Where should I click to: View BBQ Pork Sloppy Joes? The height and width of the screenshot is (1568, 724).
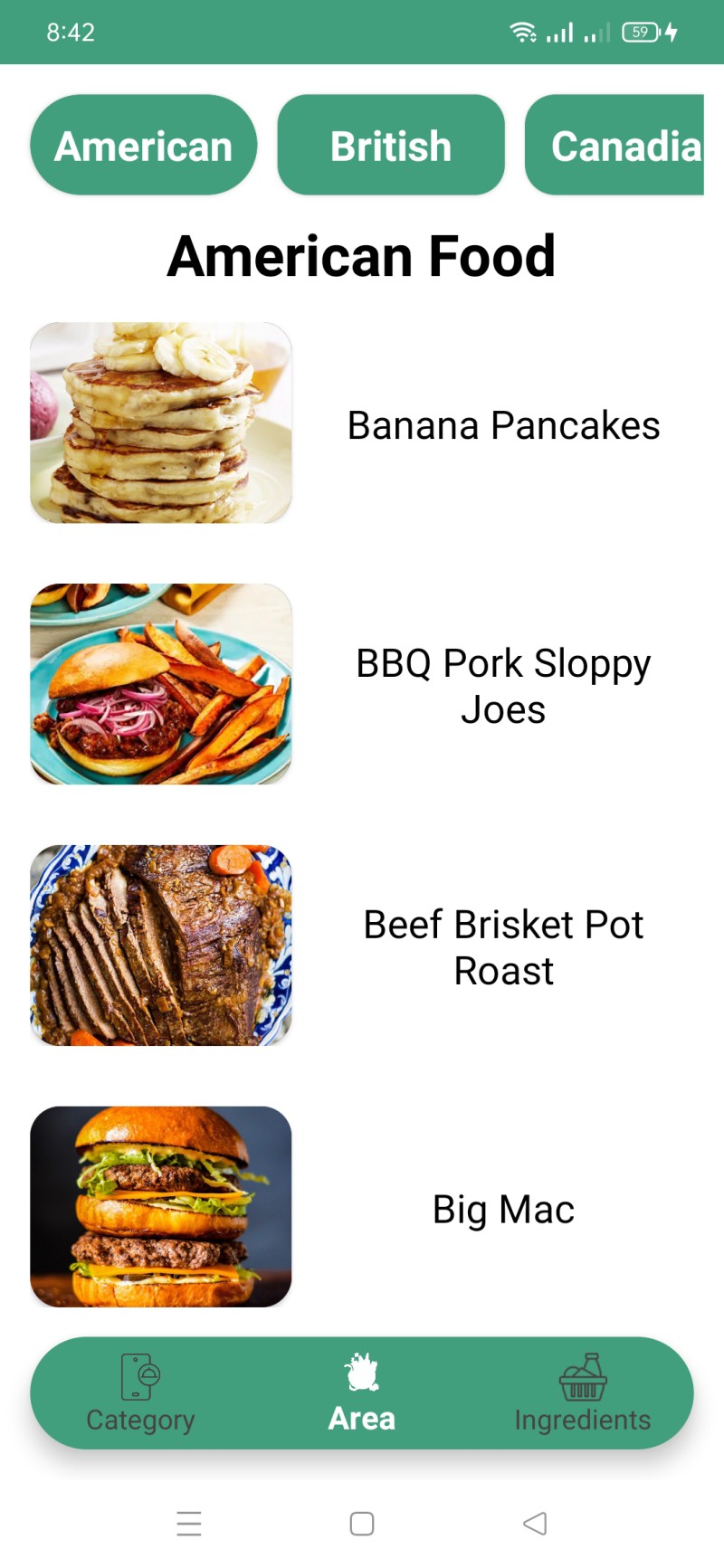503,686
